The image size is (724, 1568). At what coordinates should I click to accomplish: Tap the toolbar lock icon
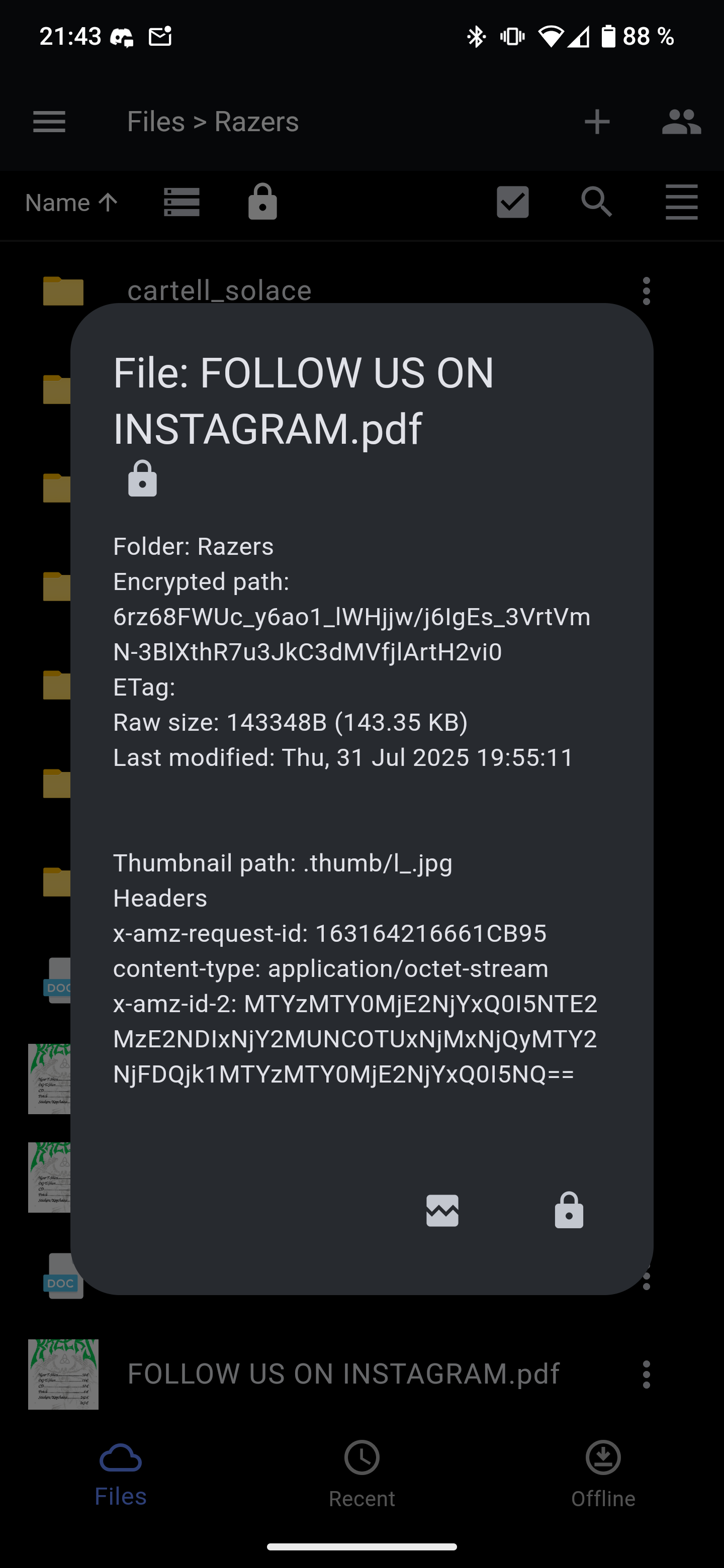[262, 202]
